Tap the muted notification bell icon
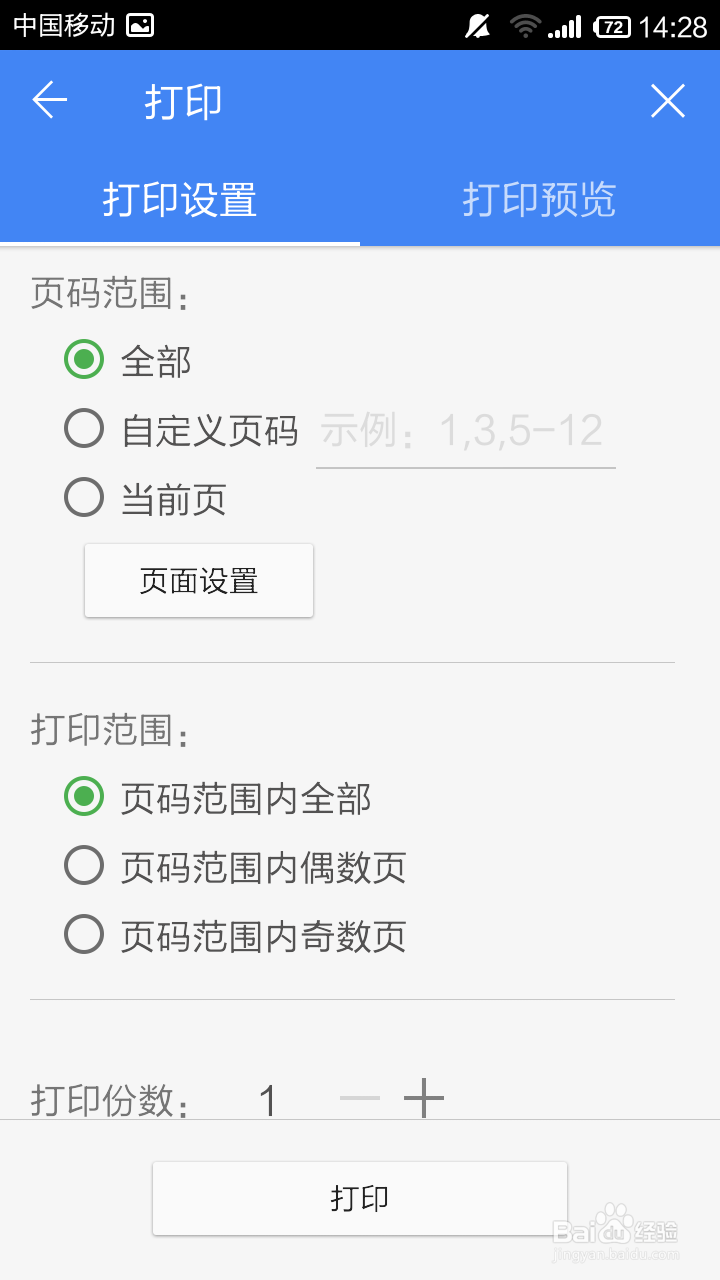The image size is (720, 1280). coord(477,25)
